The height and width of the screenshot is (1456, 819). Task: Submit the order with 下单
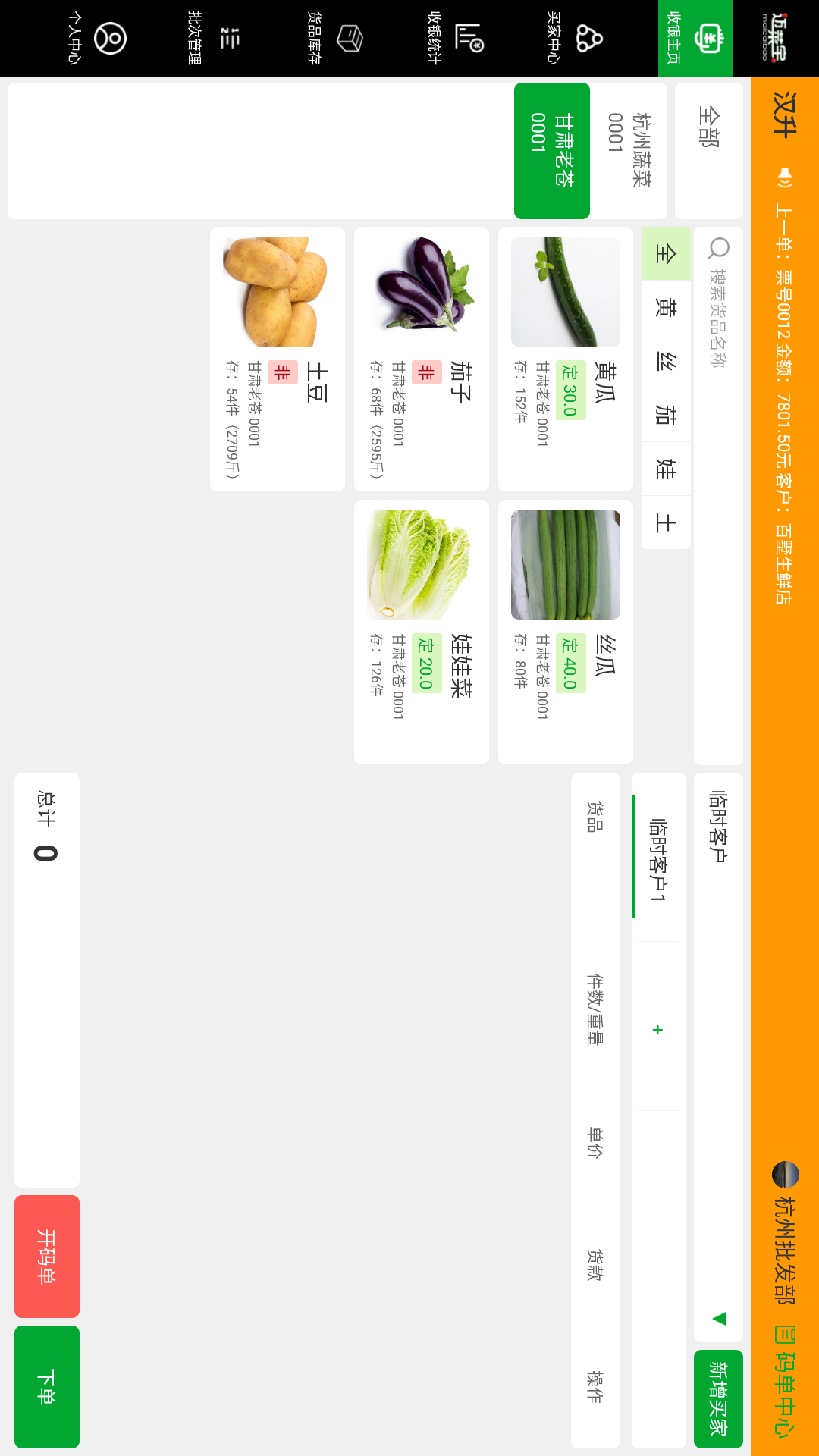(x=47, y=1386)
